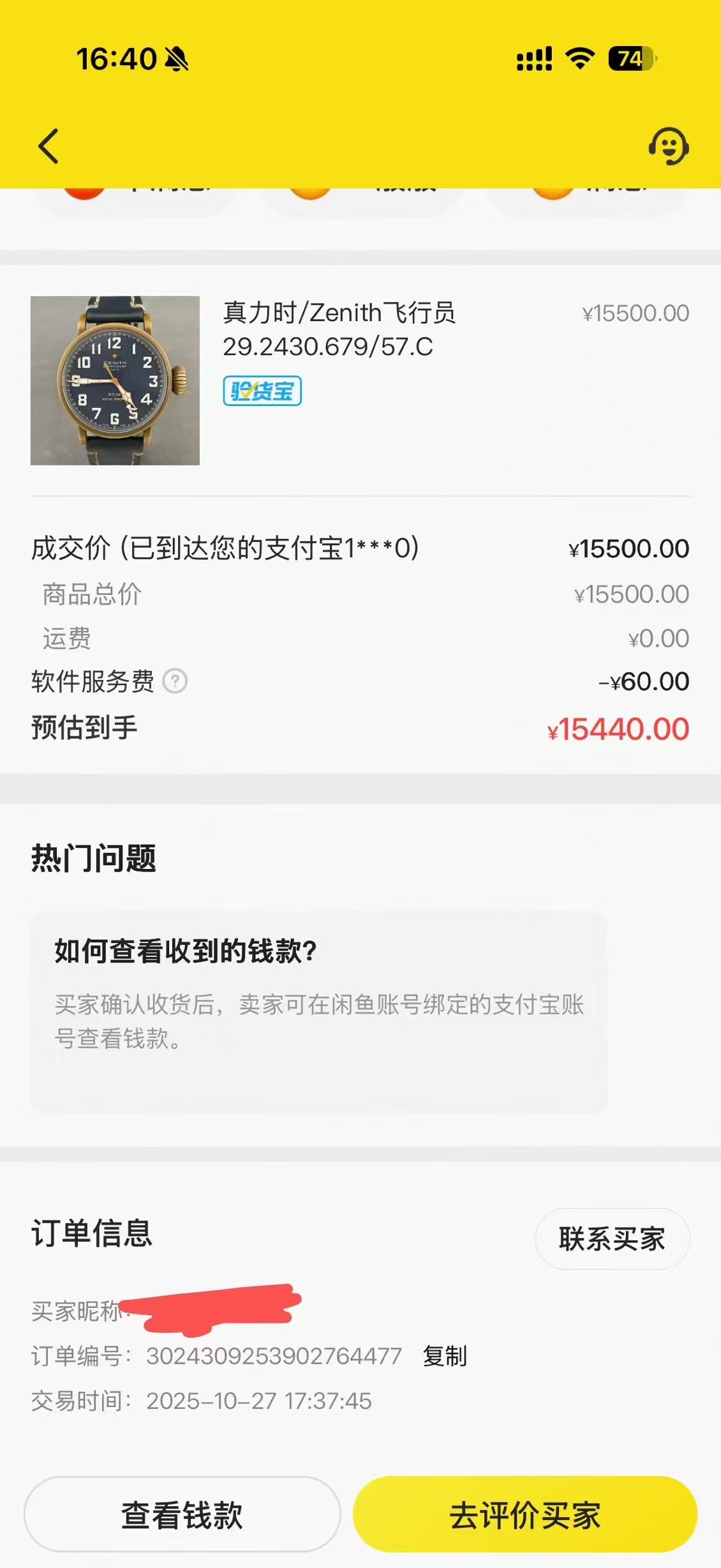Image resolution: width=721 pixels, height=1568 pixels.
Task: Go back using the top-left arrow
Action: click(x=48, y=146)
